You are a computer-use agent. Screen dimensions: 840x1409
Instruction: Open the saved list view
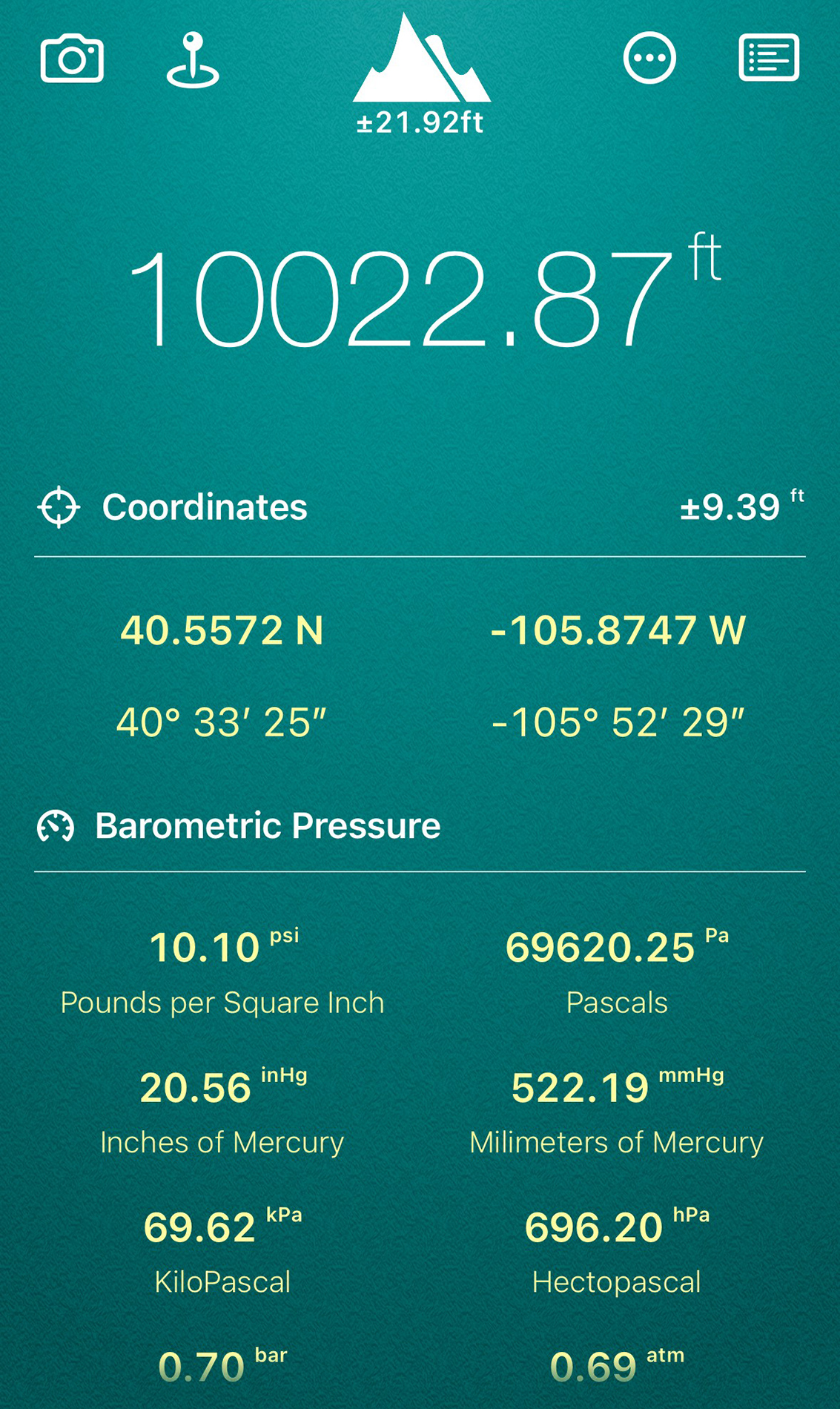pyautogui.click(x=769, y=58)
